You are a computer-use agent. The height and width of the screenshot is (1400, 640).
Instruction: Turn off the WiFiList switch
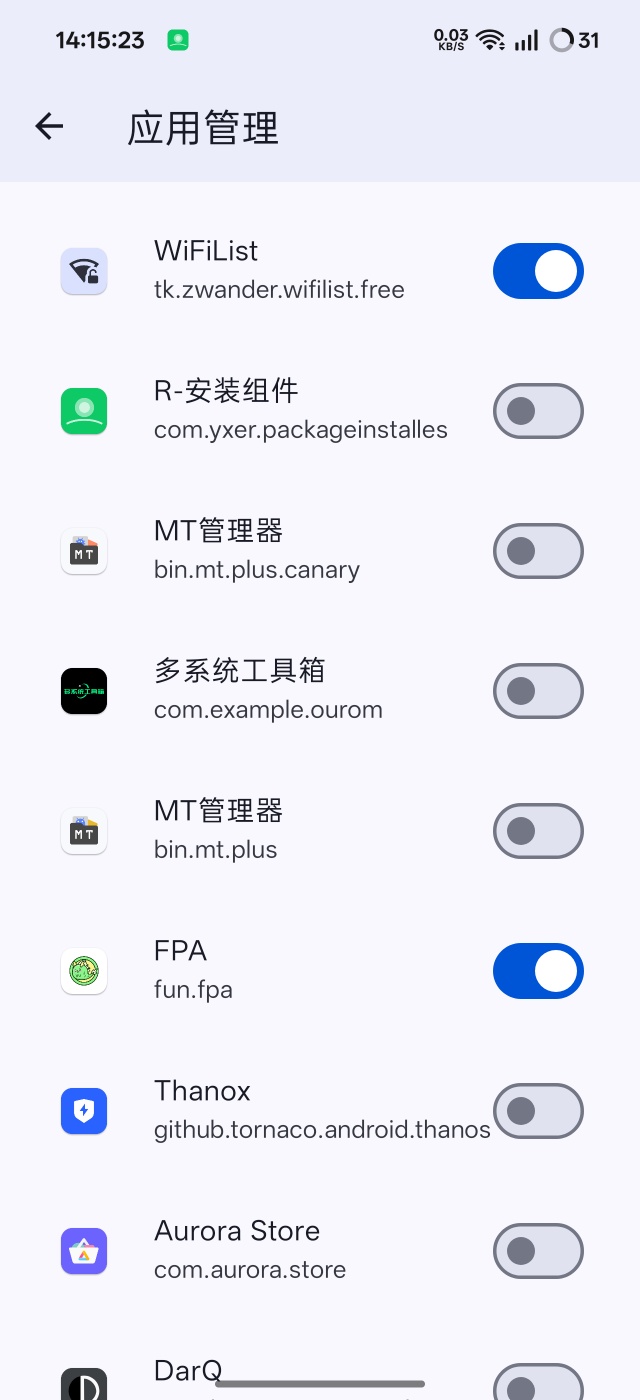click(x=538, y=271)
